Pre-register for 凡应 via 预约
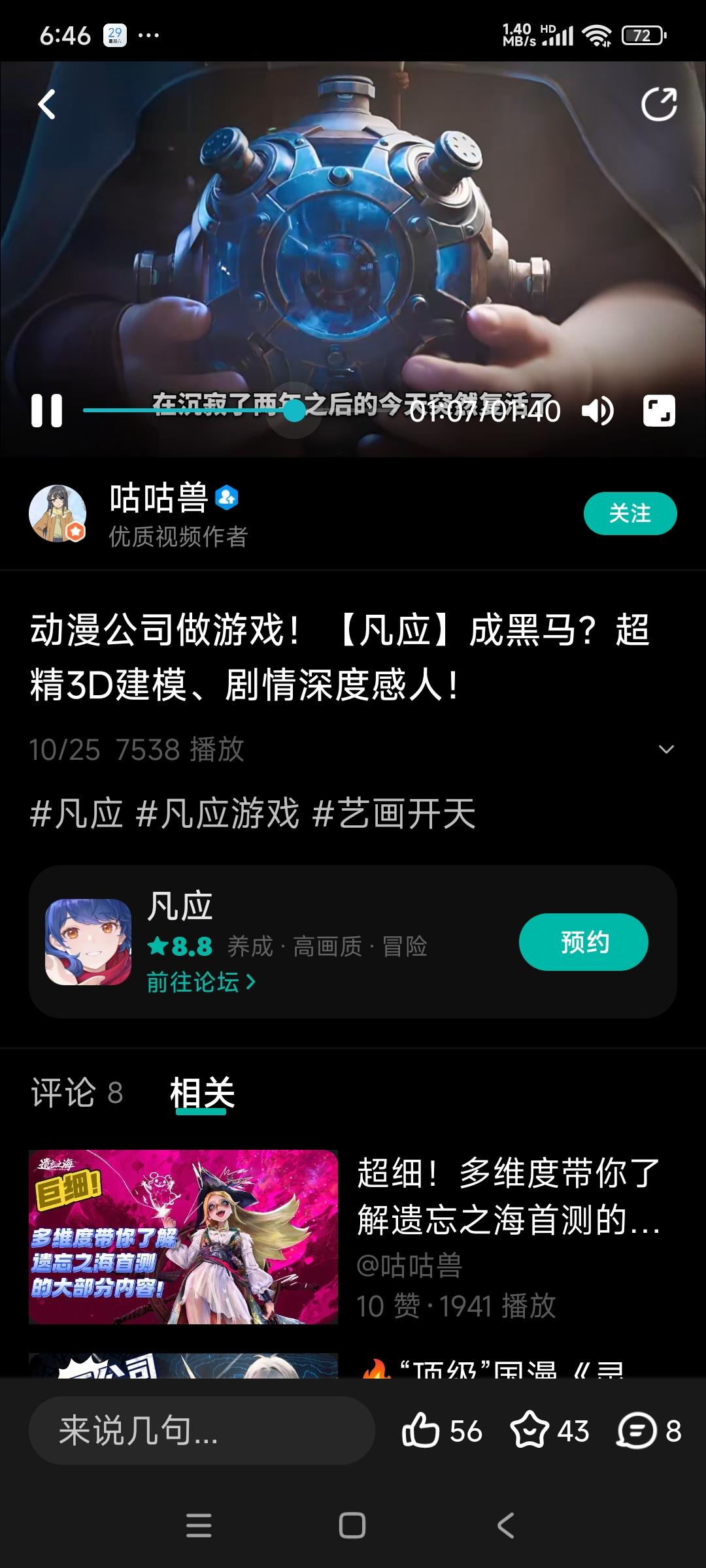The height and width of the screenshot is (1568, 706). pos(583,942)
